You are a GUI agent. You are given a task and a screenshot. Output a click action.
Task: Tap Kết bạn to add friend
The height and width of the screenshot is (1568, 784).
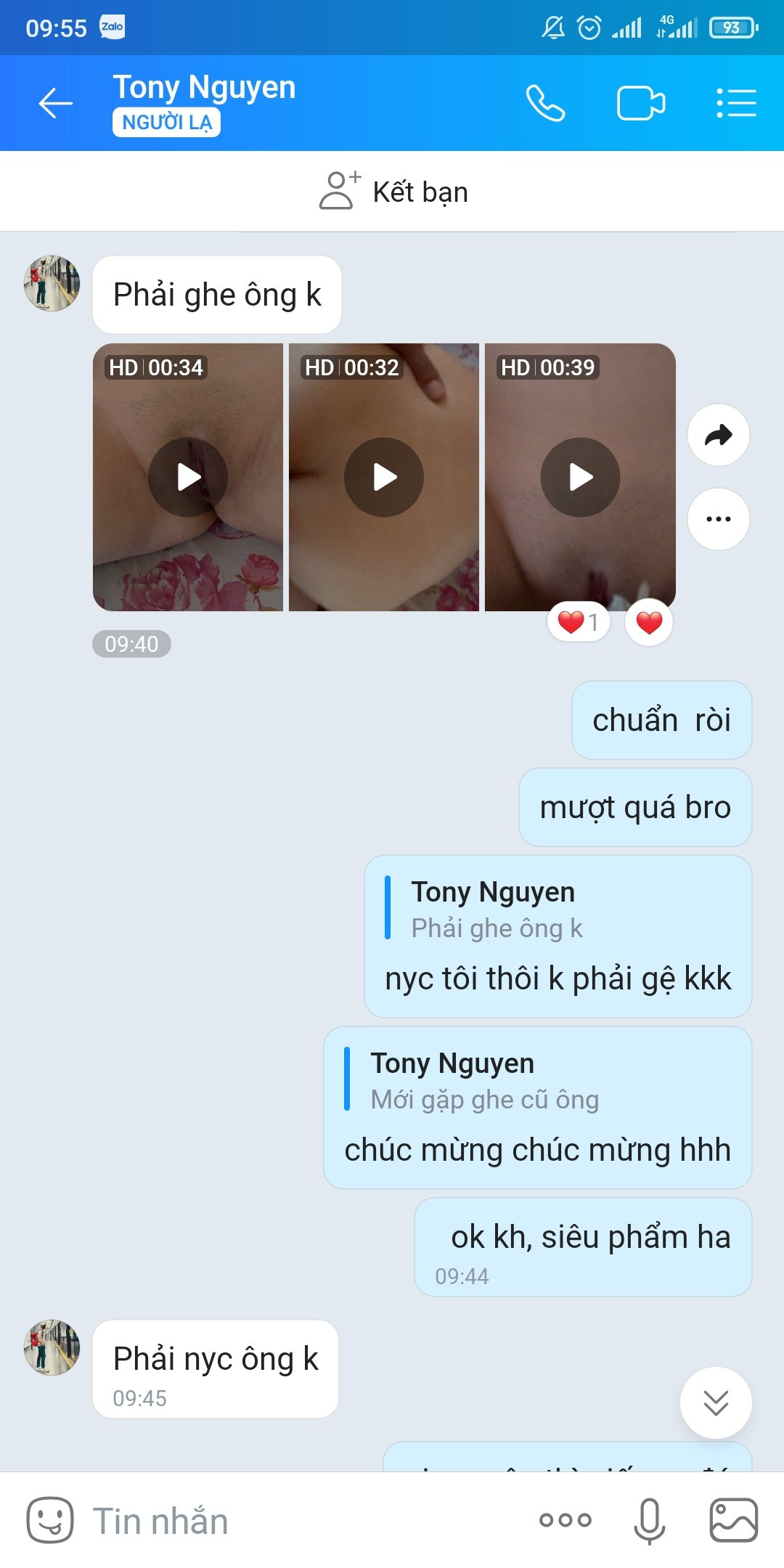tap(393, 192)
